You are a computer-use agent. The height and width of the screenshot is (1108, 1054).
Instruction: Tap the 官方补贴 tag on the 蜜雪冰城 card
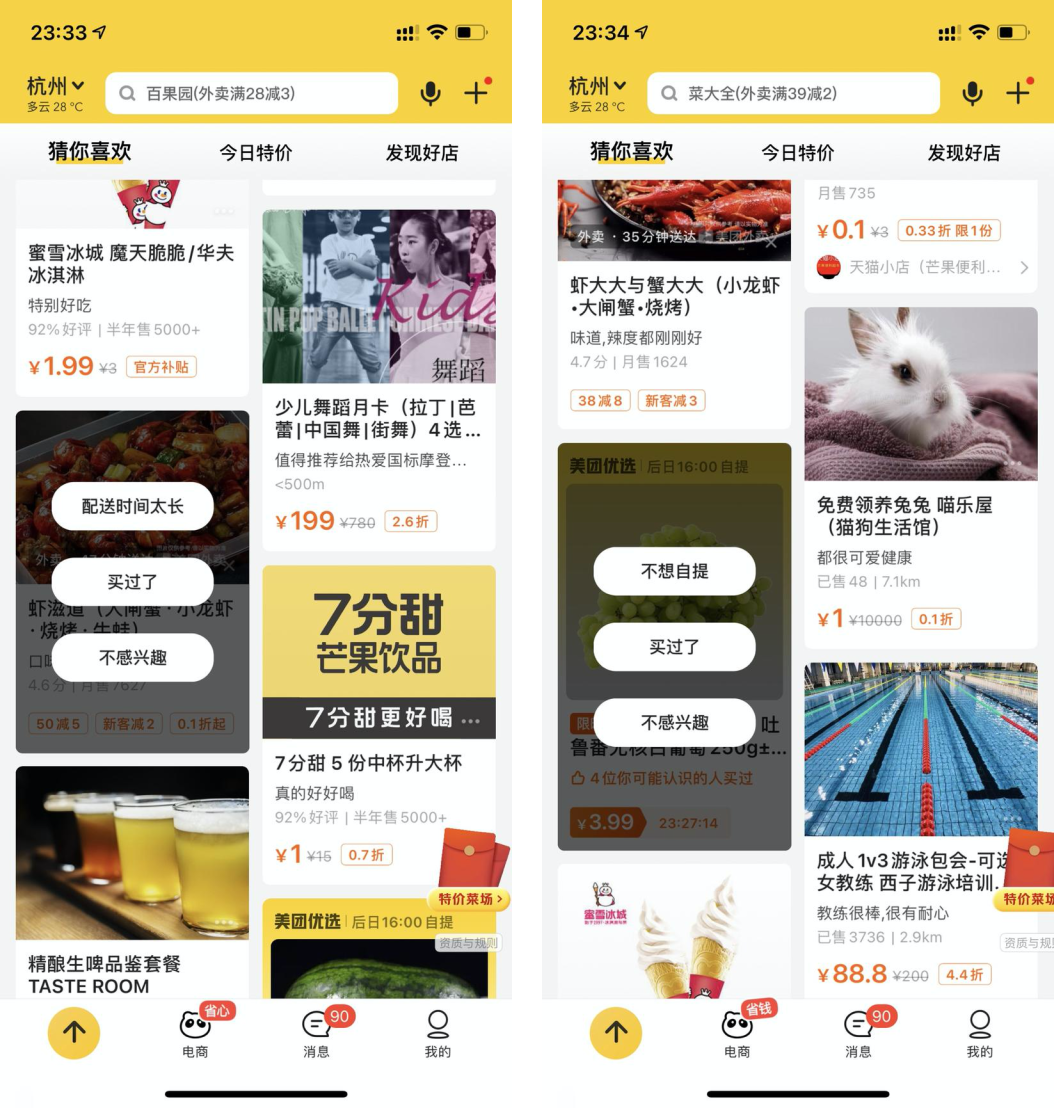(161, 367)
